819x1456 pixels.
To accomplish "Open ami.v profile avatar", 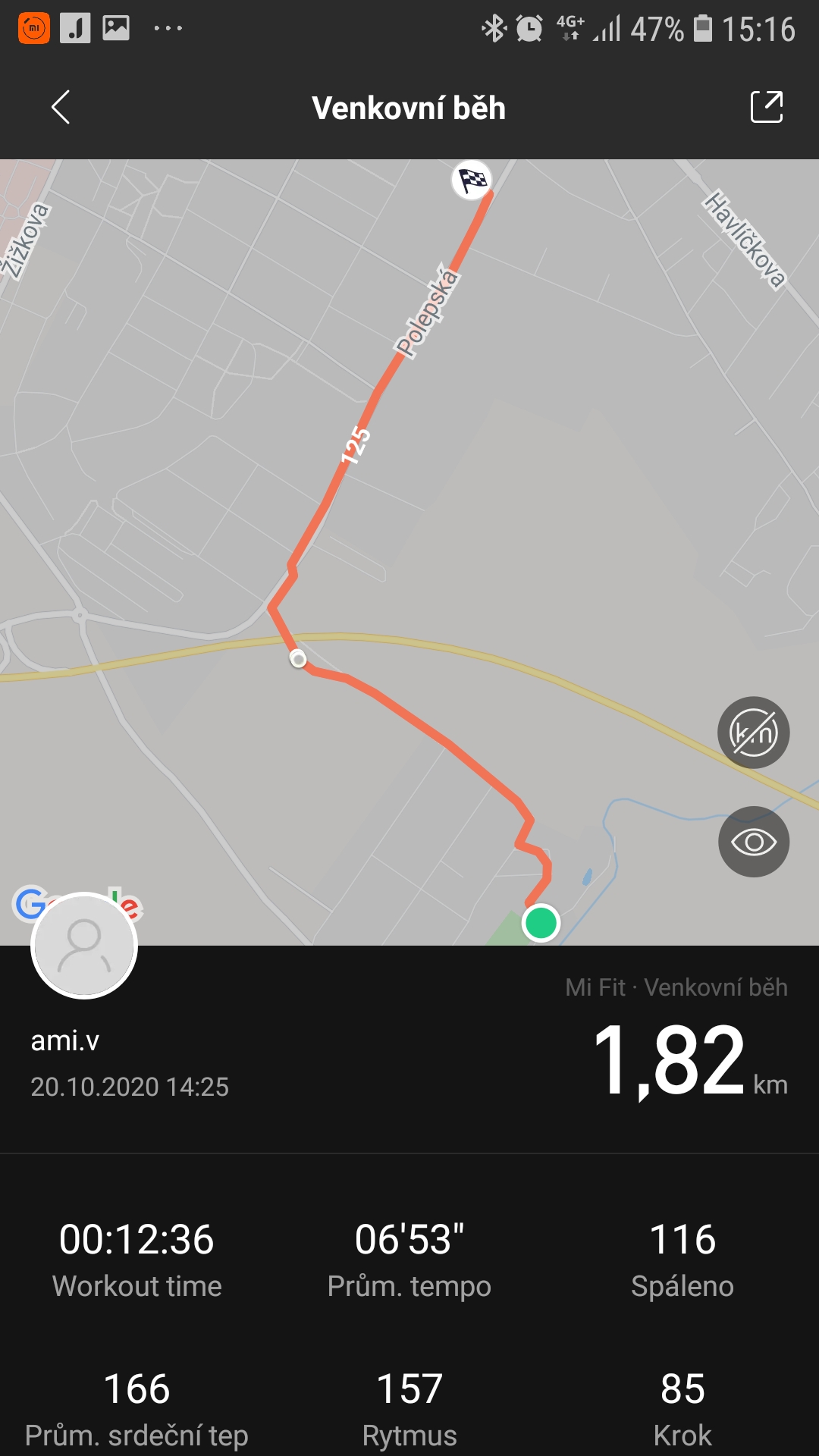I will tap(84, 945).
